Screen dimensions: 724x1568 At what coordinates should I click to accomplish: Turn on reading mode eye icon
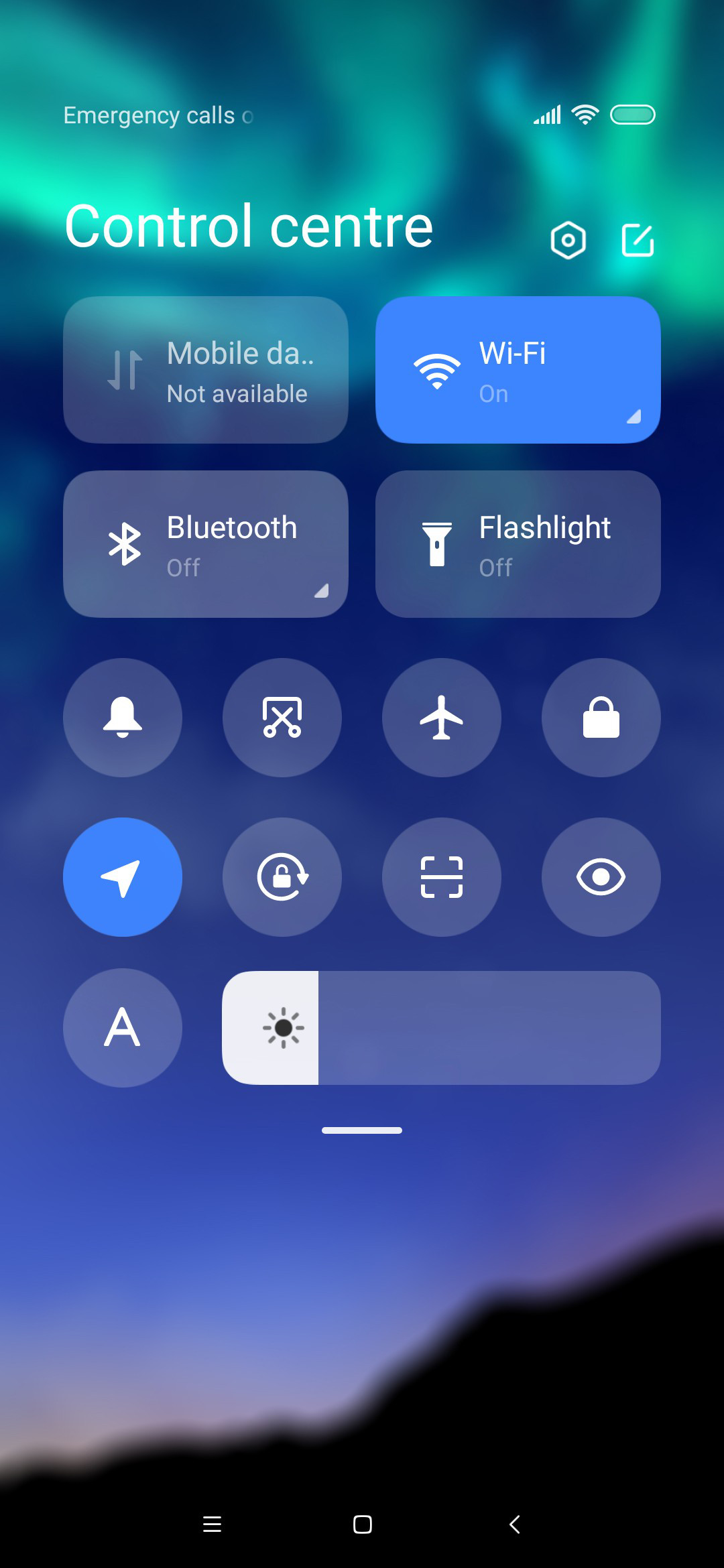601,877
